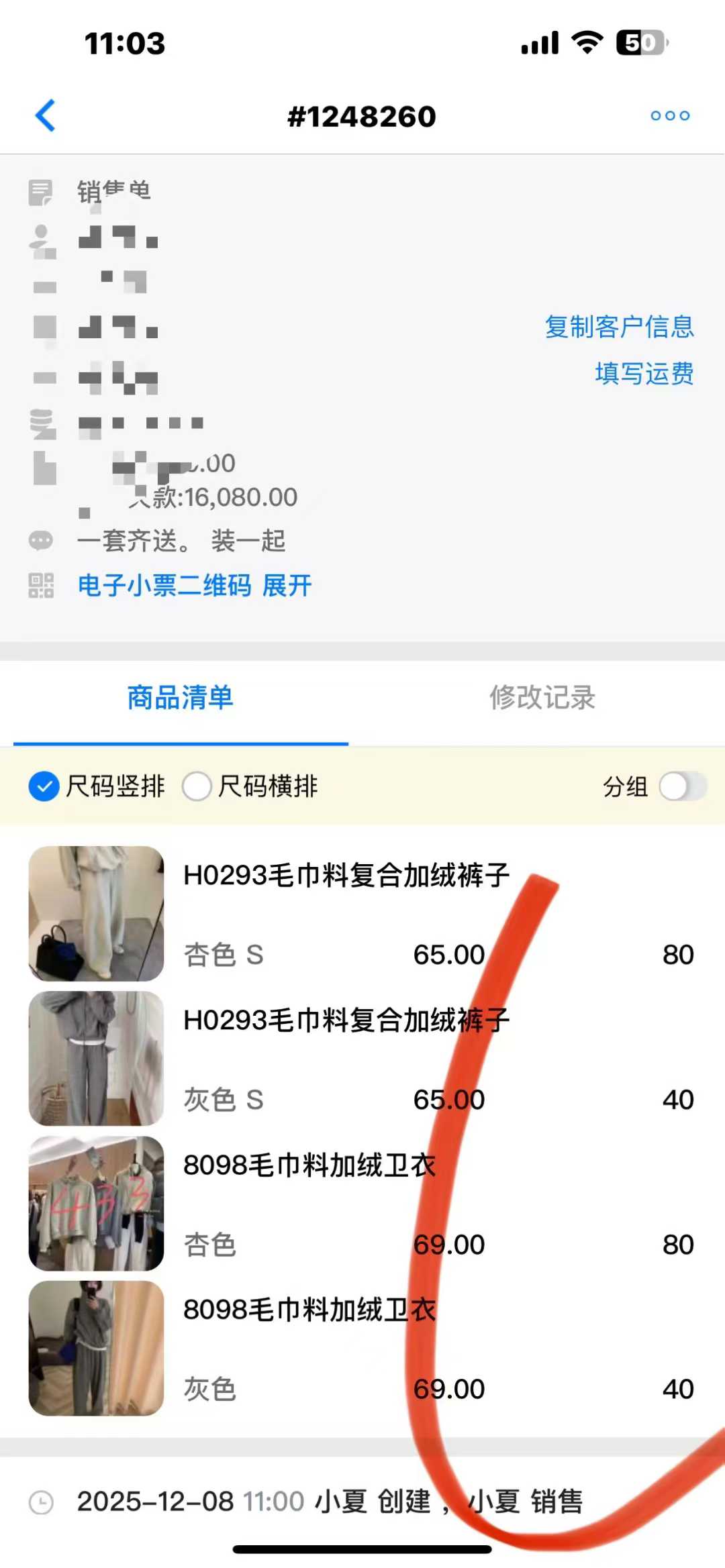Toggle the 分组 switch

tap(682, 786)
